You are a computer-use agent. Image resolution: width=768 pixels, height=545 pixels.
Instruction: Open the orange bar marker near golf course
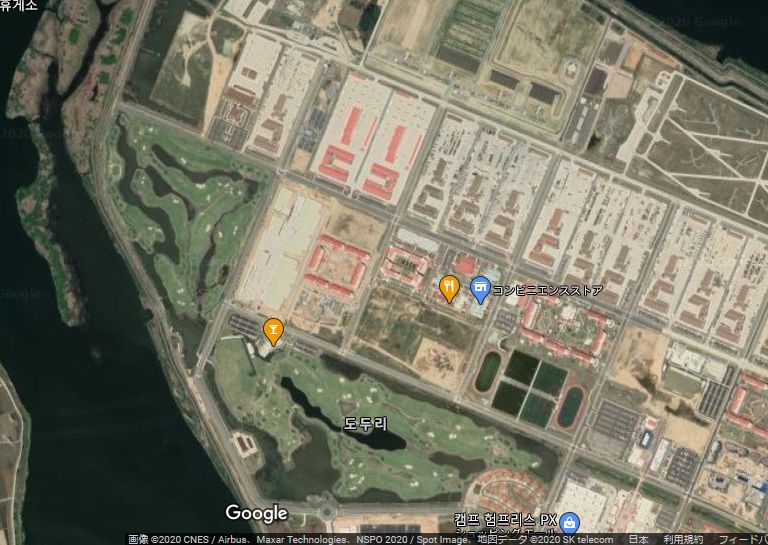point(271,328)
